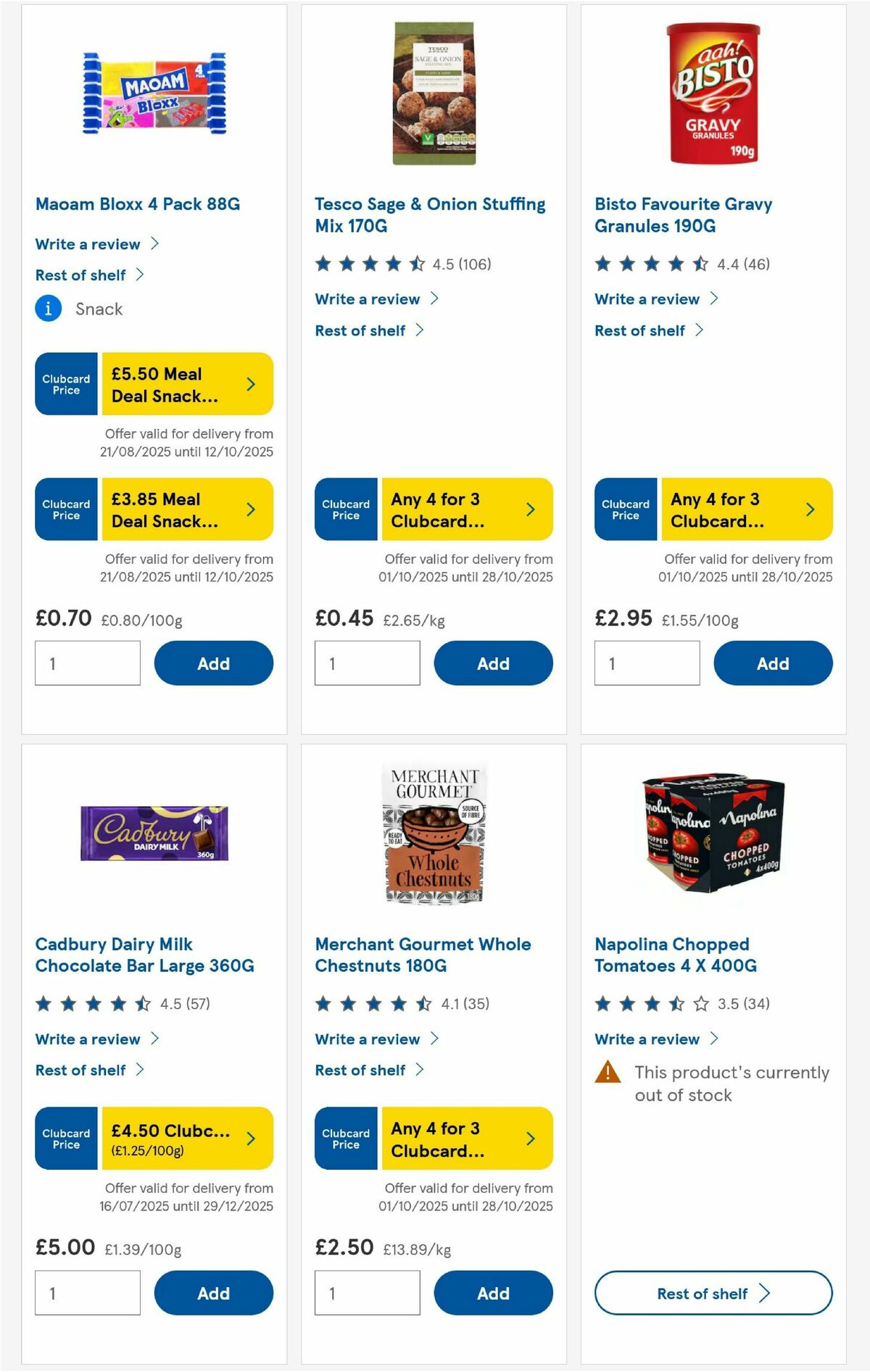This screenshot has width=870, height=1372.
Task: Click the Clubcard Price badge on Cadbury chocolate
Action: point(65,1139)
